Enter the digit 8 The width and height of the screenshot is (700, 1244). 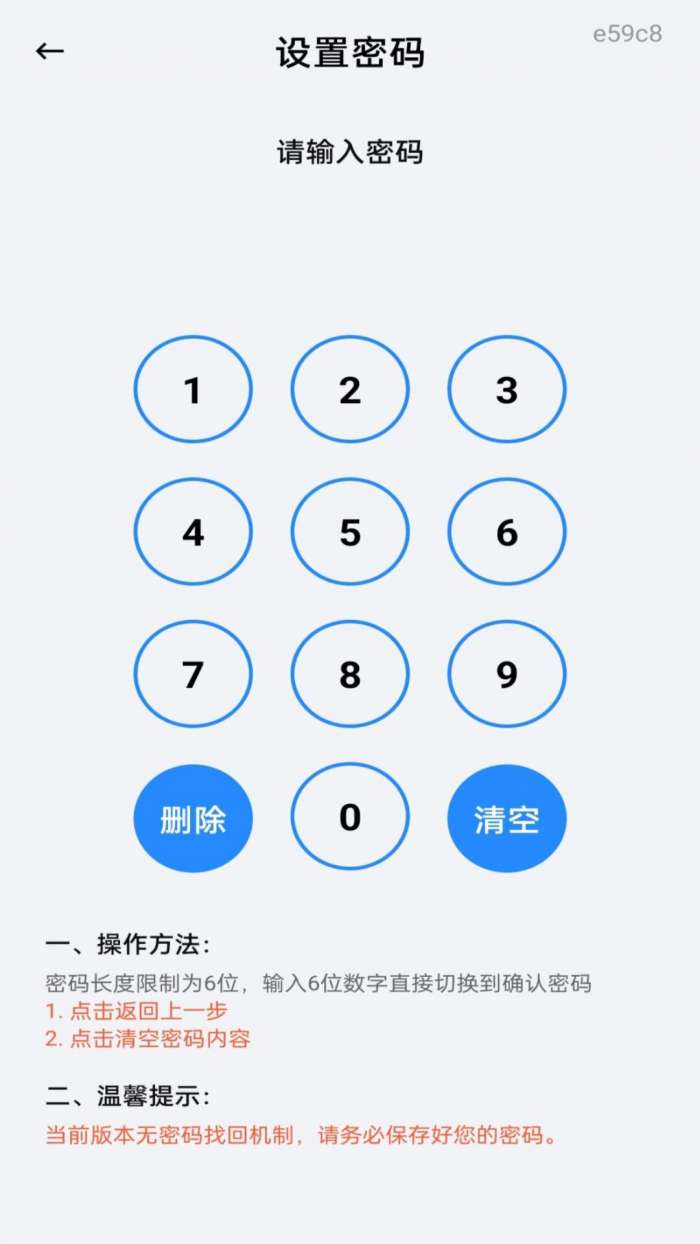click(350, 675)
